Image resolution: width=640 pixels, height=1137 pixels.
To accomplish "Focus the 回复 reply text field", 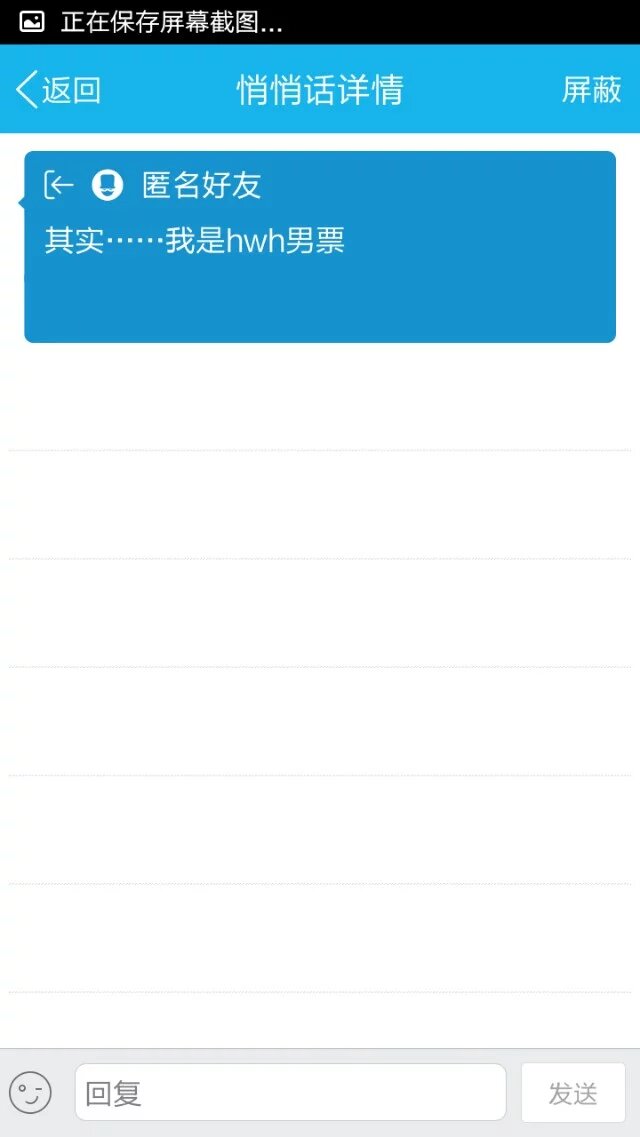I will click(290, 1092).
